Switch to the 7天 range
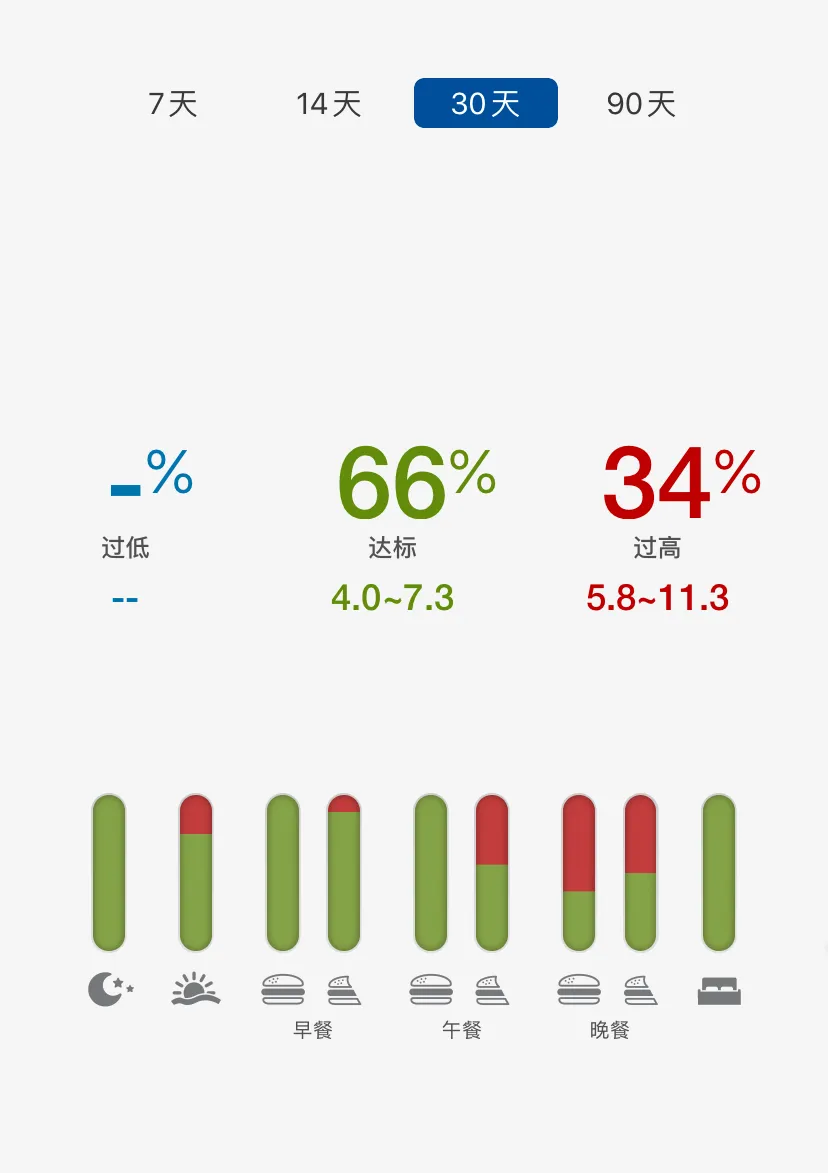 pos(173,103)
